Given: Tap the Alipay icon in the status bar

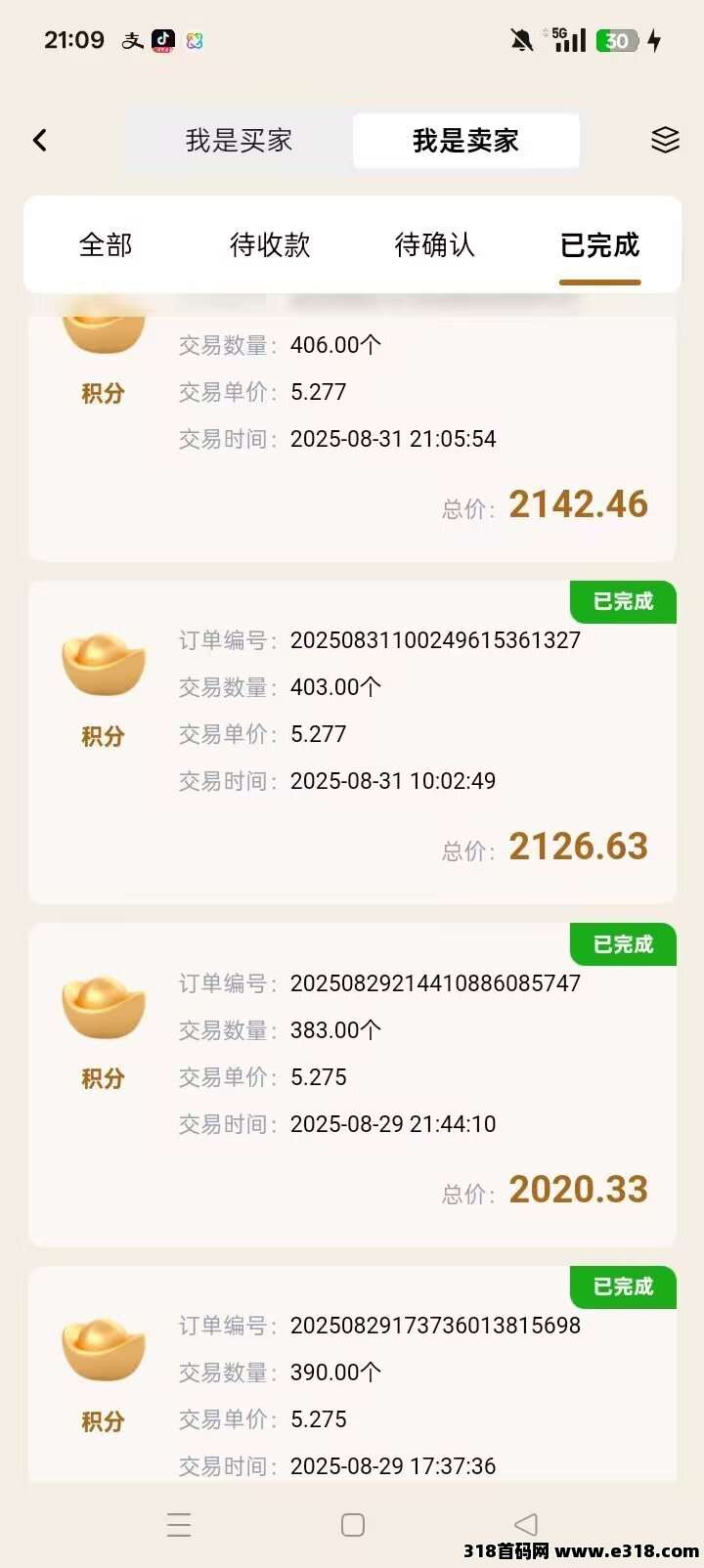Looking at the screenshot, I should tap(131, 40).
